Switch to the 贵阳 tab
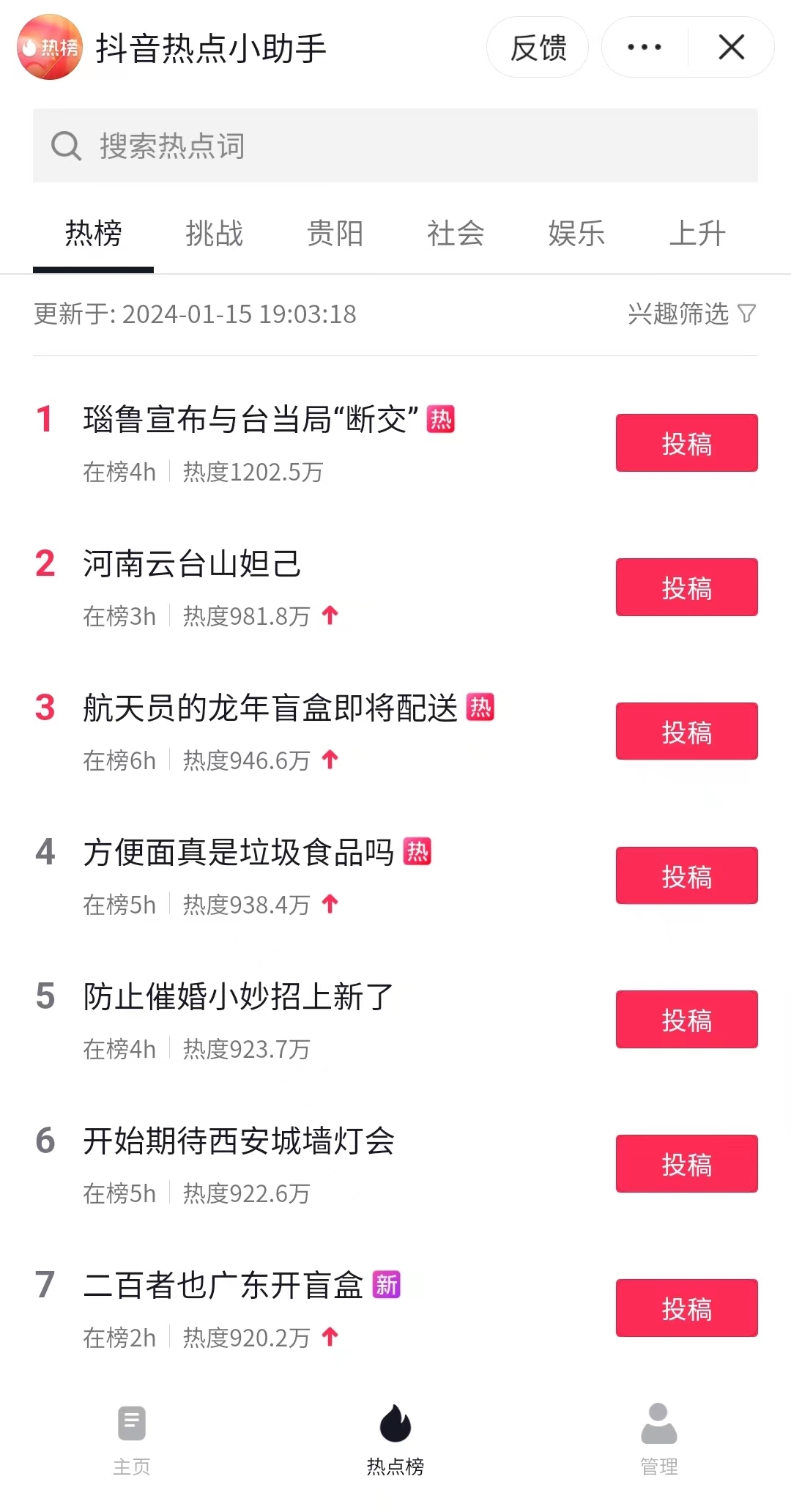This screenshot has width=791, height=1512. point(335,234)
